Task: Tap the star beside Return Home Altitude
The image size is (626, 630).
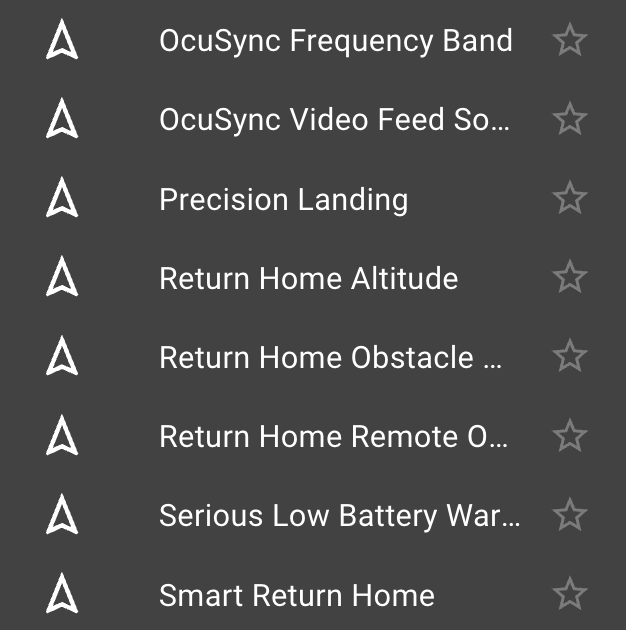Action: point(570,278)
